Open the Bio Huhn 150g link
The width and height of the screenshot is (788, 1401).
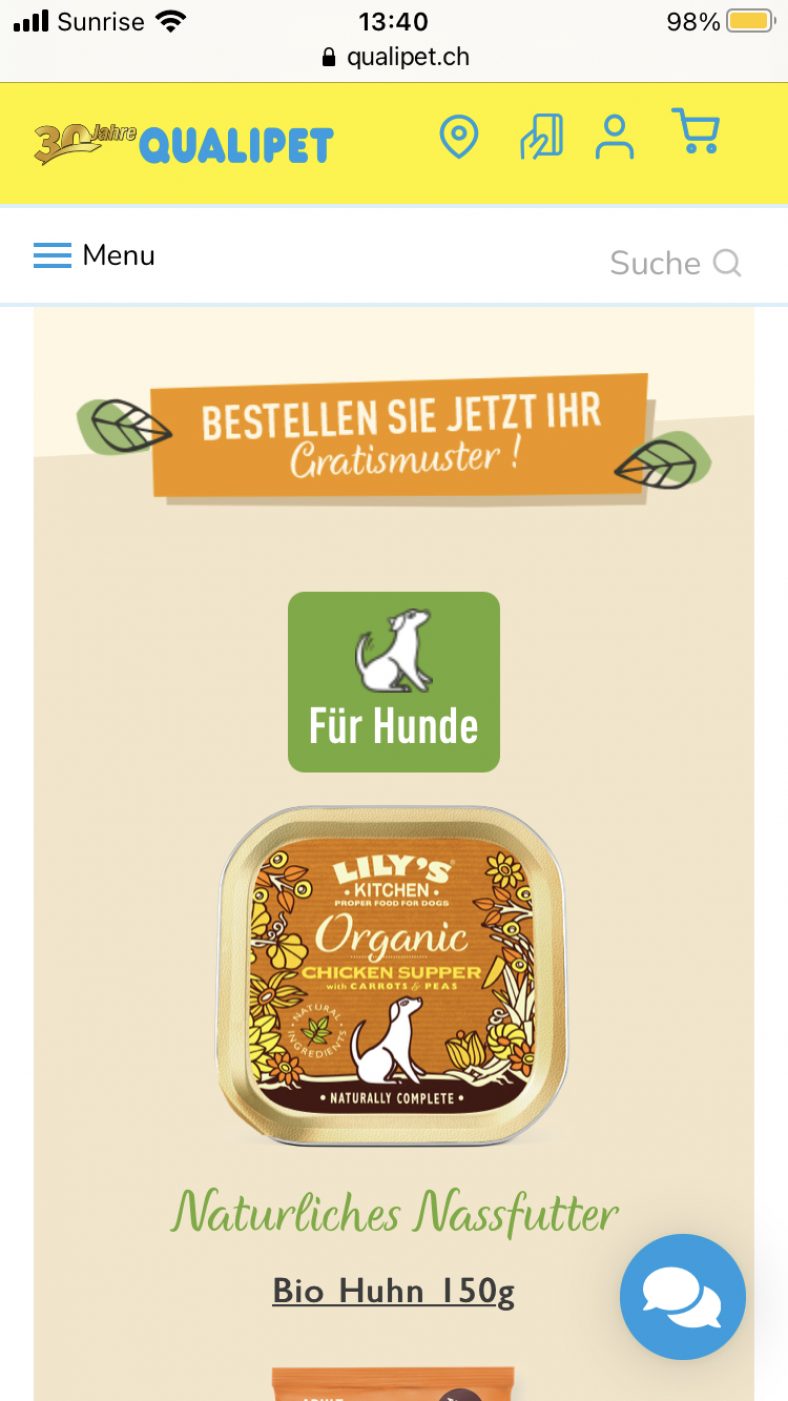coord(393,1291)
